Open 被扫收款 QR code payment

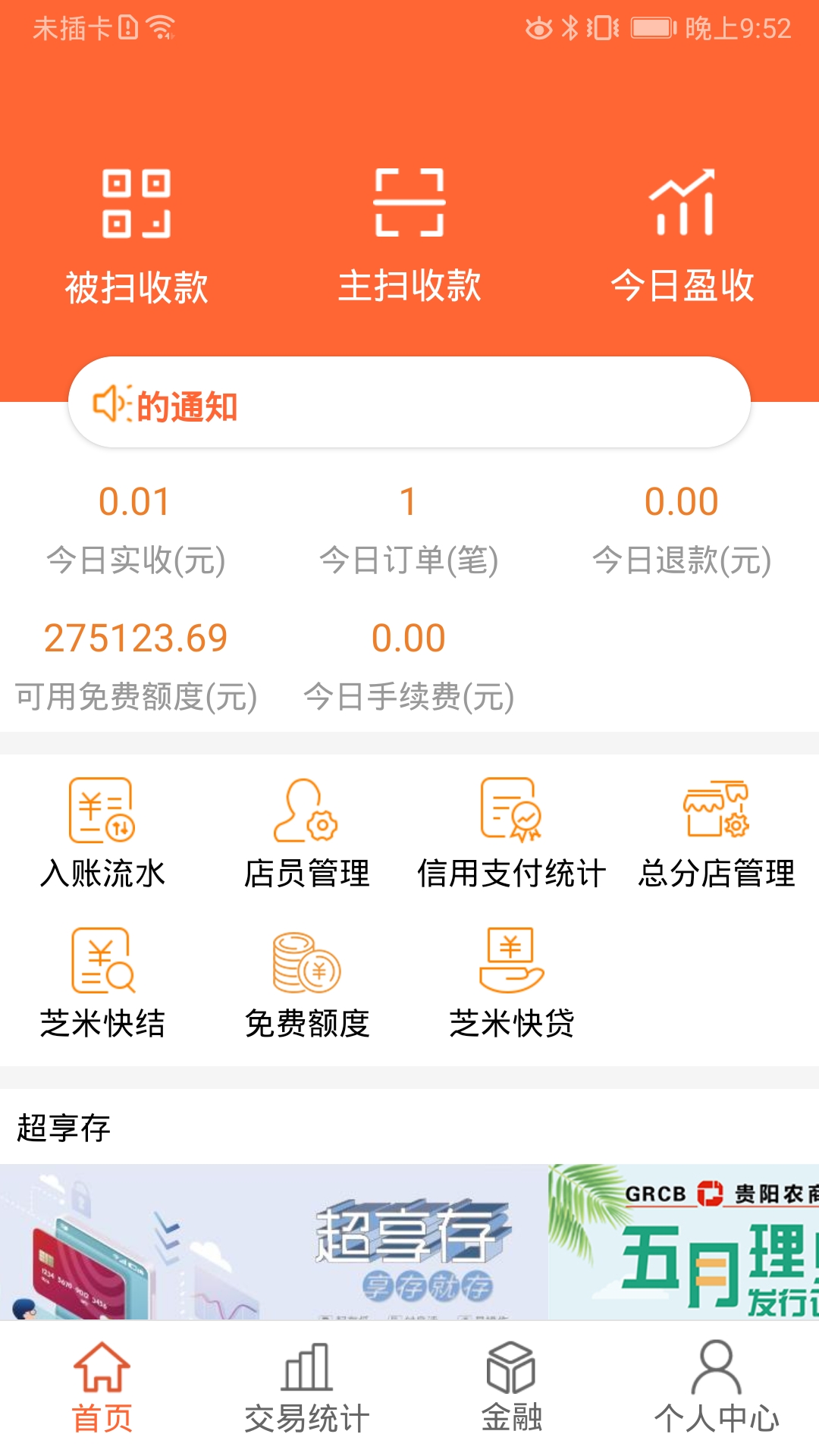[x=136, y=227]
